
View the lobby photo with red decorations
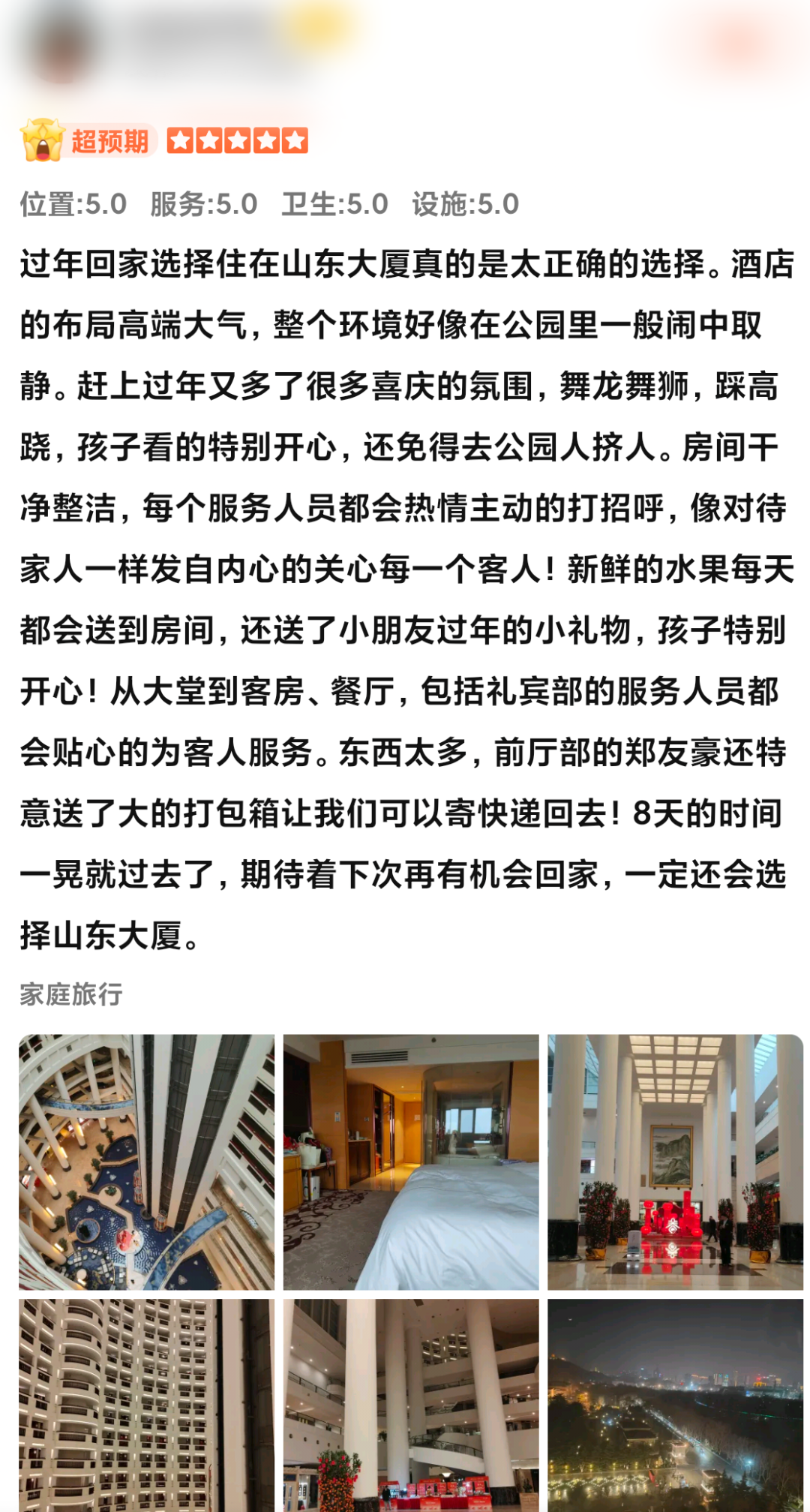coord(675,1162)
